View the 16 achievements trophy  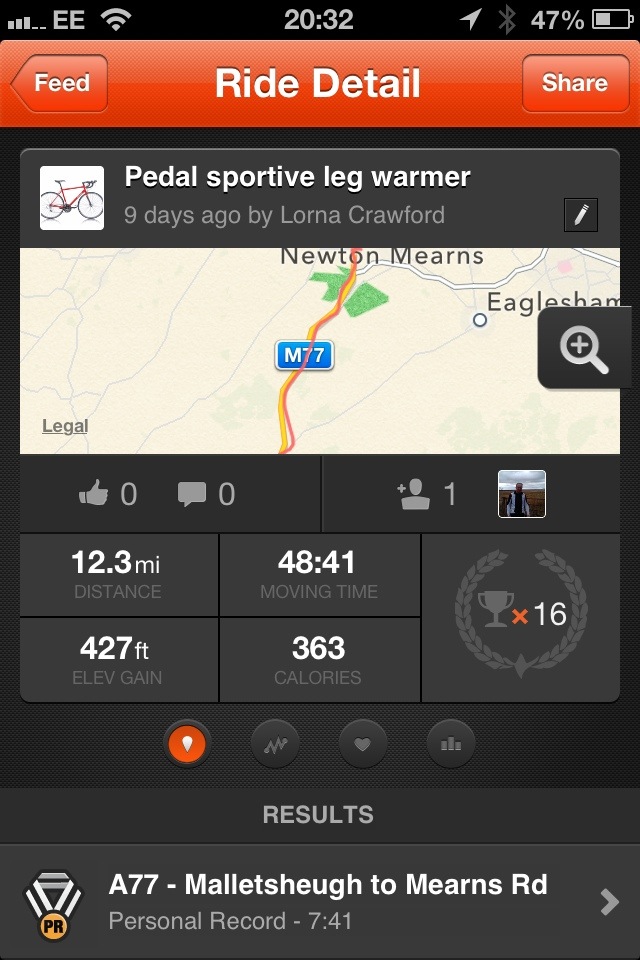pos(521,612)
